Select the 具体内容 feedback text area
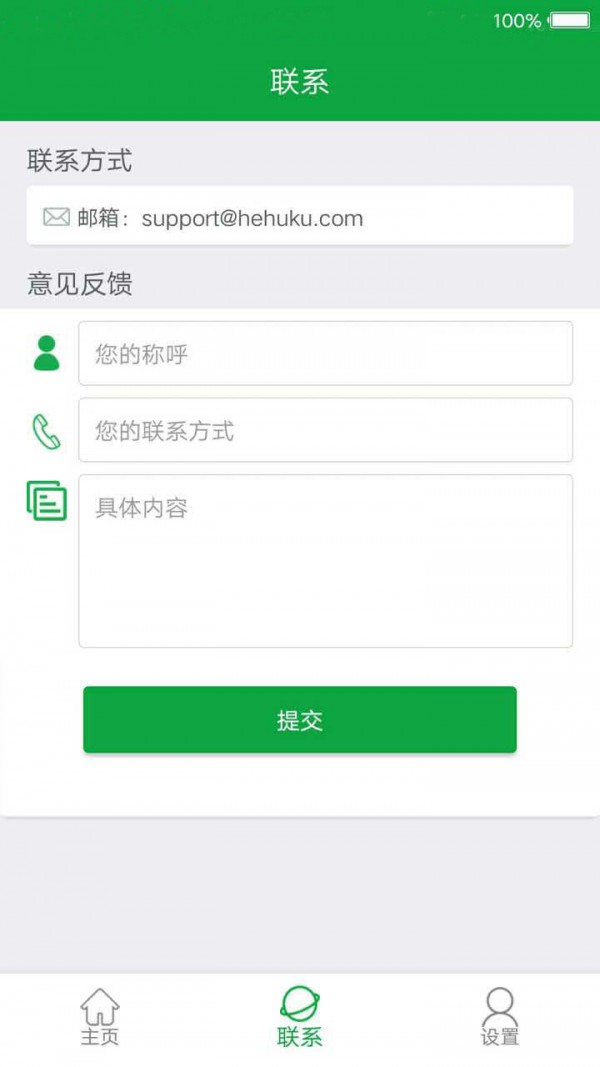This screenshot has width=600, height=1067. point(325,560)
